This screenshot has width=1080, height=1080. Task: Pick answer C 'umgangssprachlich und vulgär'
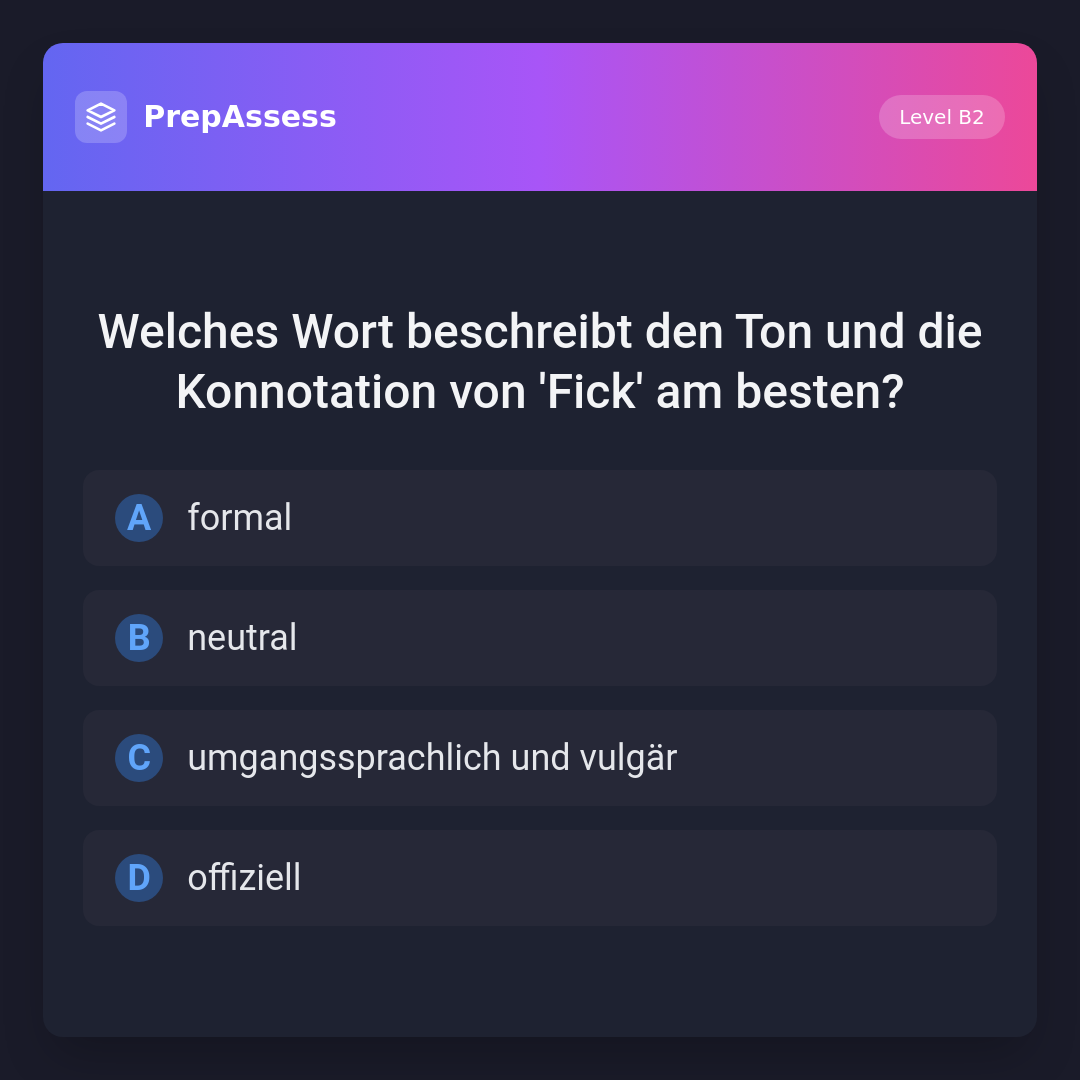click(x=540, y=758)
